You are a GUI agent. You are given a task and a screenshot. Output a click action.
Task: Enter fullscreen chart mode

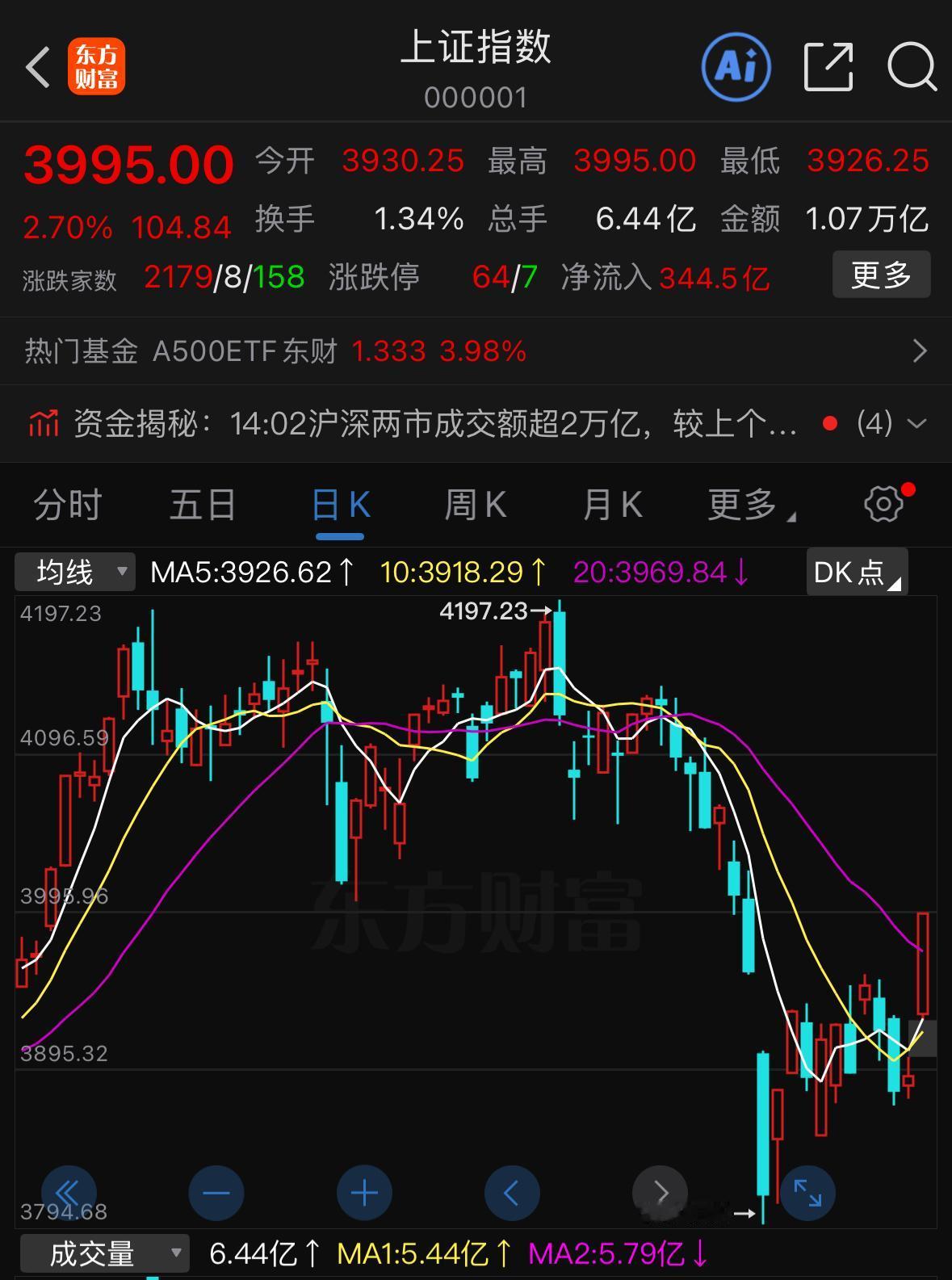(810, 1192)
